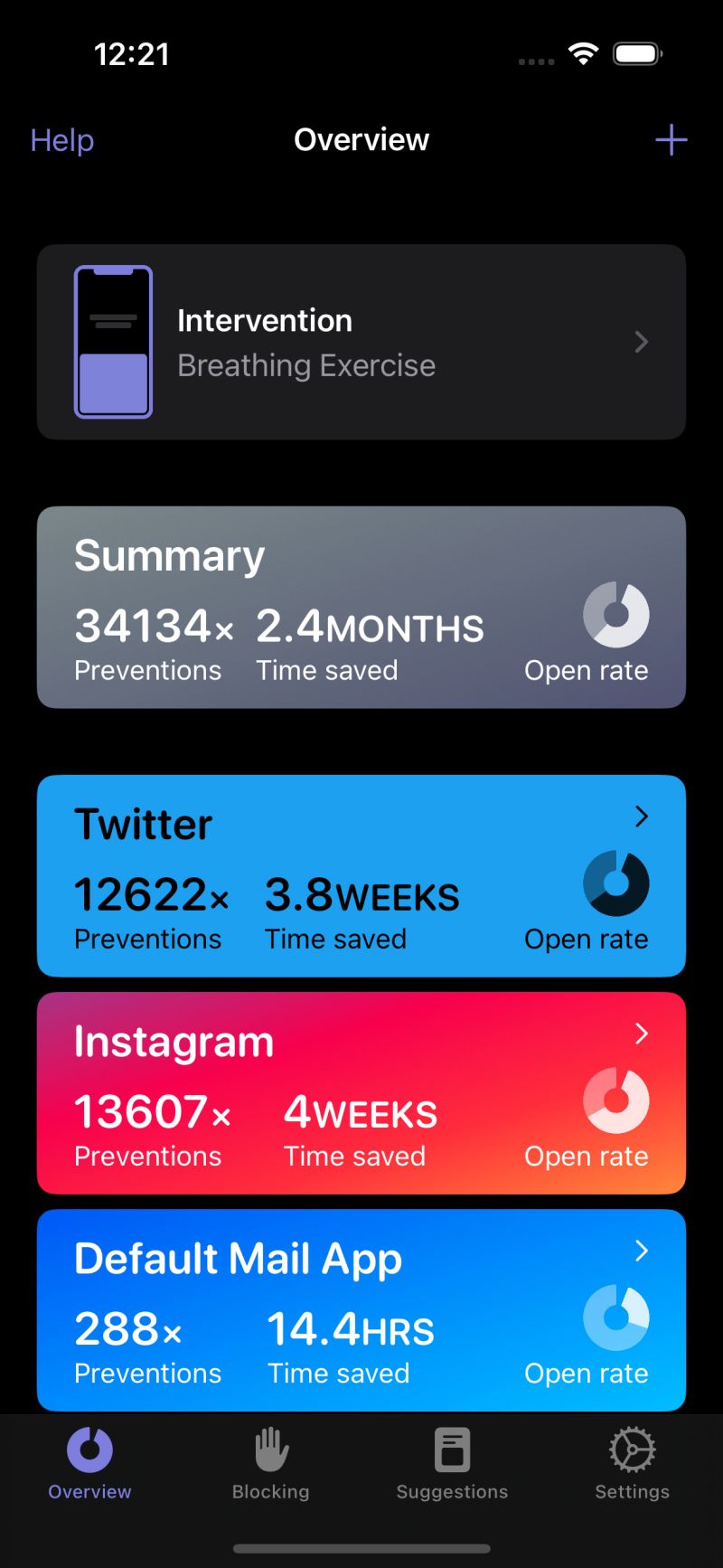Tap the Intervention phone illustration icon
The width and height of the screenshot is (723, 1568).
click(x=113, y=341)
